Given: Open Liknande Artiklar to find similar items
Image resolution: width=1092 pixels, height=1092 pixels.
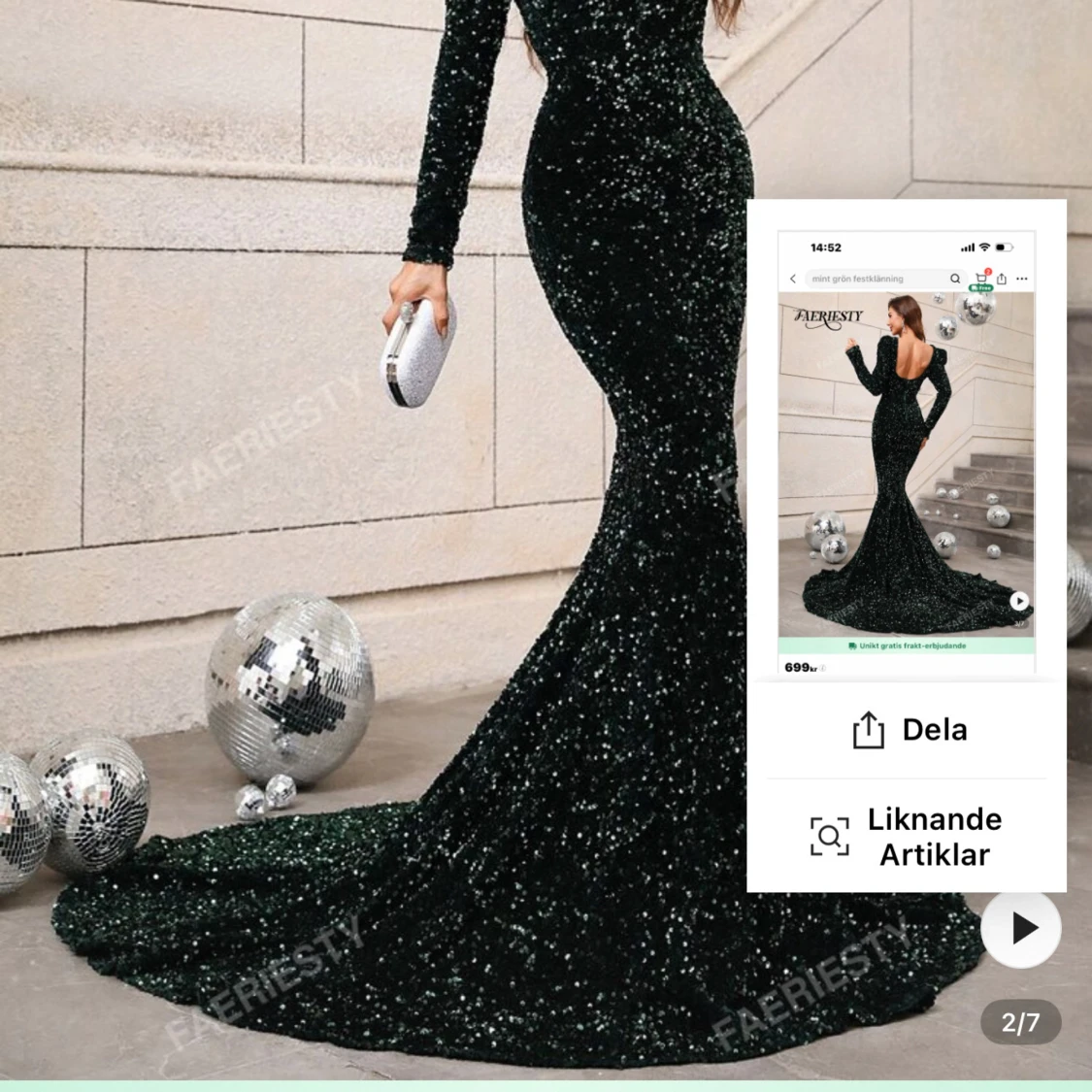Looking at the screenshot, I should coord(907,837).
